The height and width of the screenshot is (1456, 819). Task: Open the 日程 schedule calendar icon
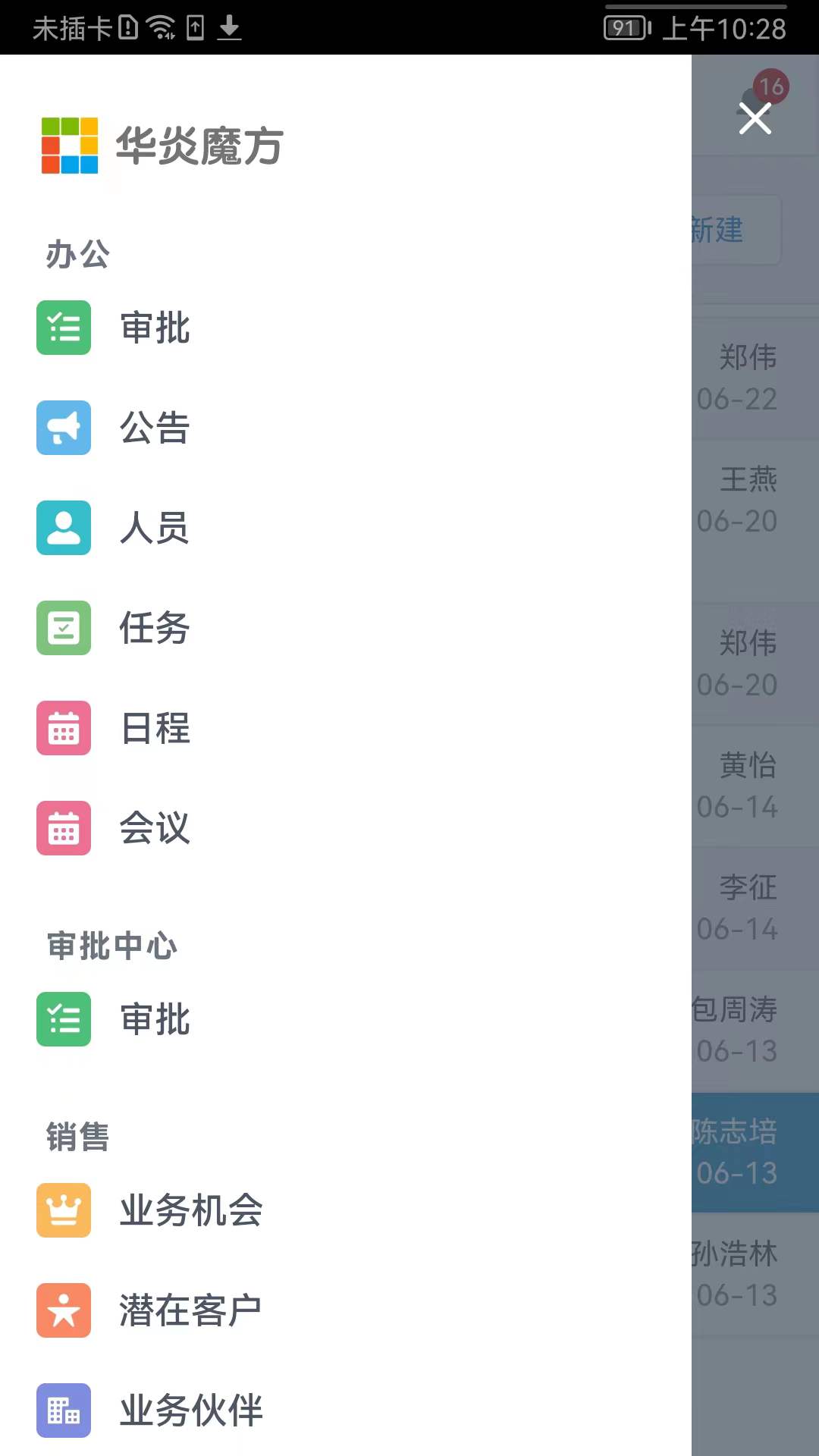[x=63, y=729]
